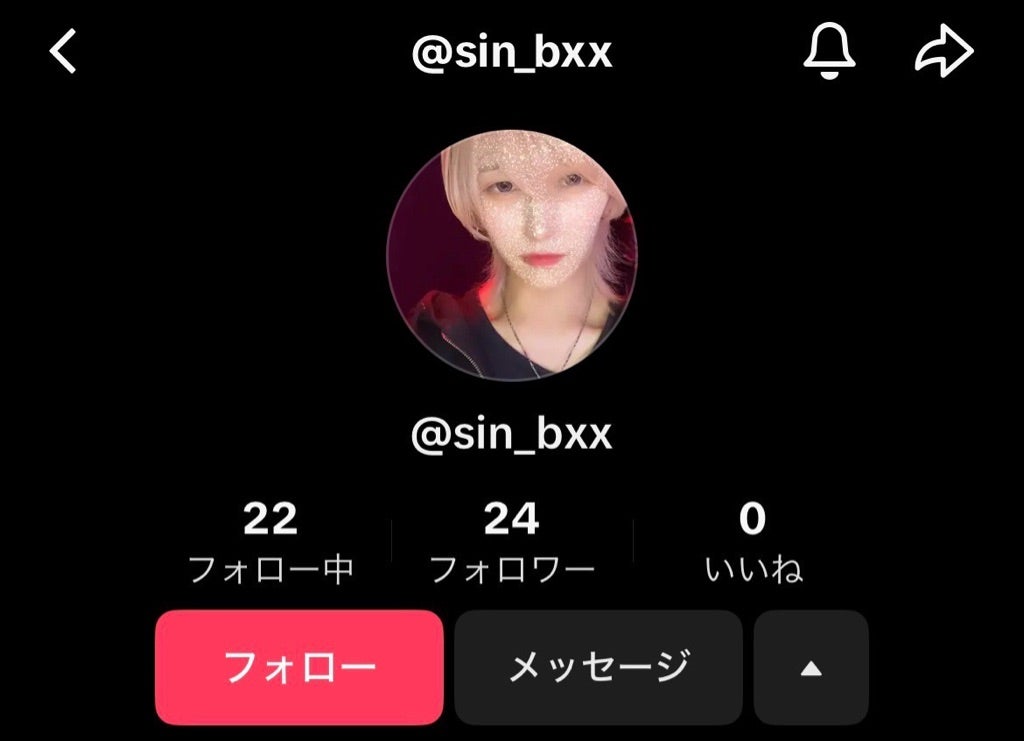Go back using the top-left arrow
The width and height of the screenshot is (1024, 741).
coord(63,52)
